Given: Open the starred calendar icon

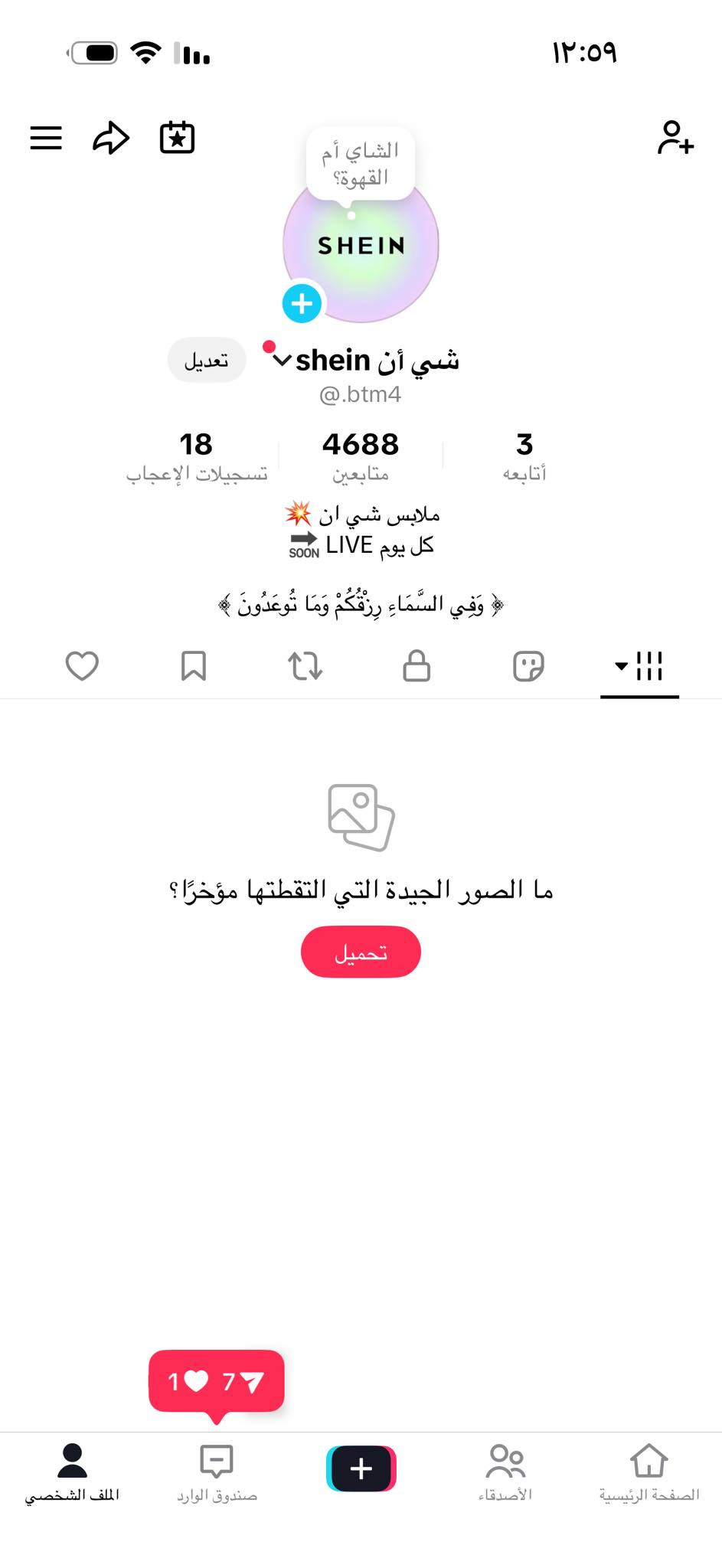Looking at the screenshot, I should click(x=177, y=138).
